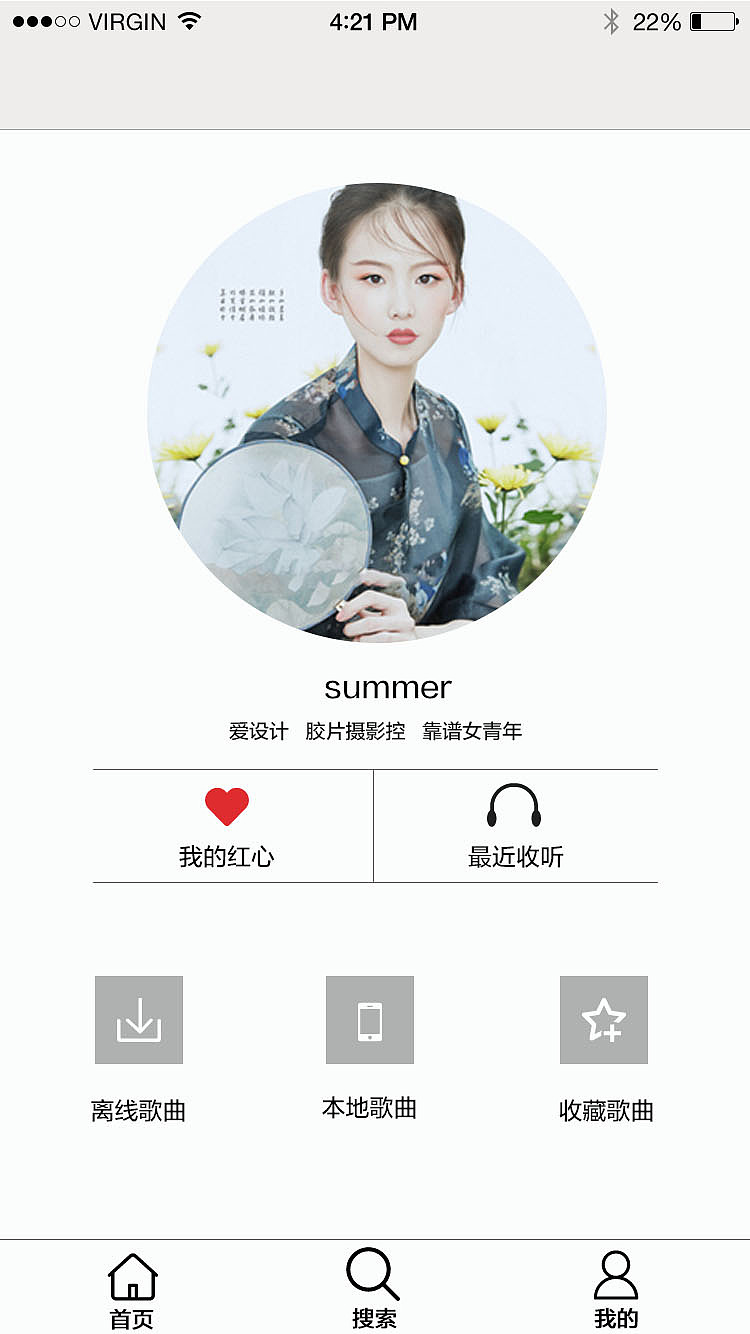Switch to the 首页 home tab
Screen dimensions: 750x1334
click(133, 1319)
